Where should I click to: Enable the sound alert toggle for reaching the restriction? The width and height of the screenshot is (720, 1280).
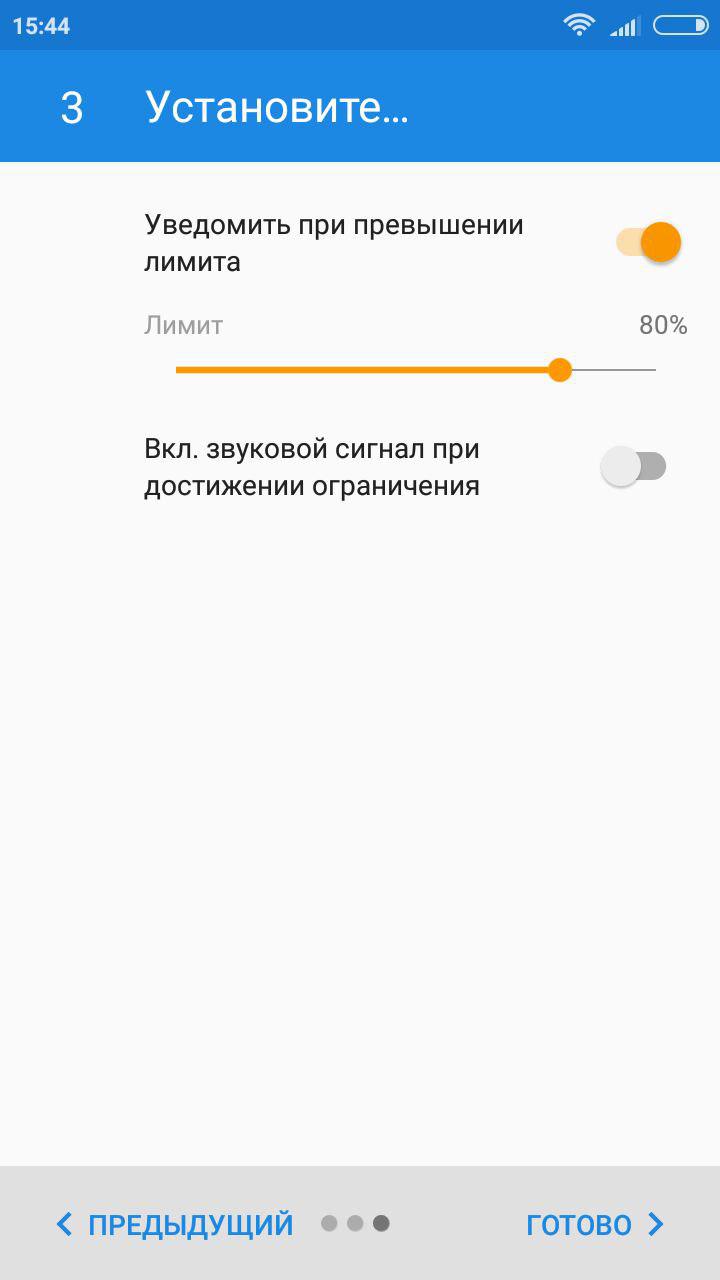pyautogui.click(x=634, y=467)
